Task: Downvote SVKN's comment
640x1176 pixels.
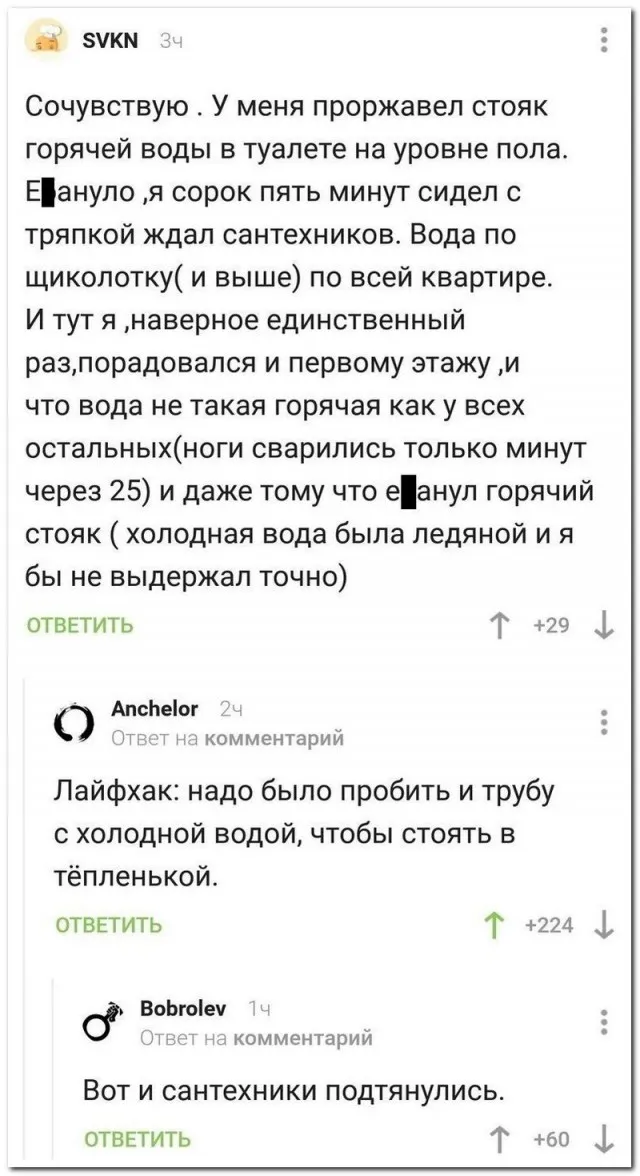Action: click(604, 627)
